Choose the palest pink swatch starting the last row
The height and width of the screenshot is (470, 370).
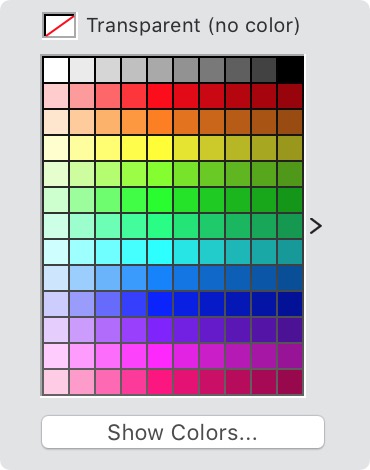(56, 382)
